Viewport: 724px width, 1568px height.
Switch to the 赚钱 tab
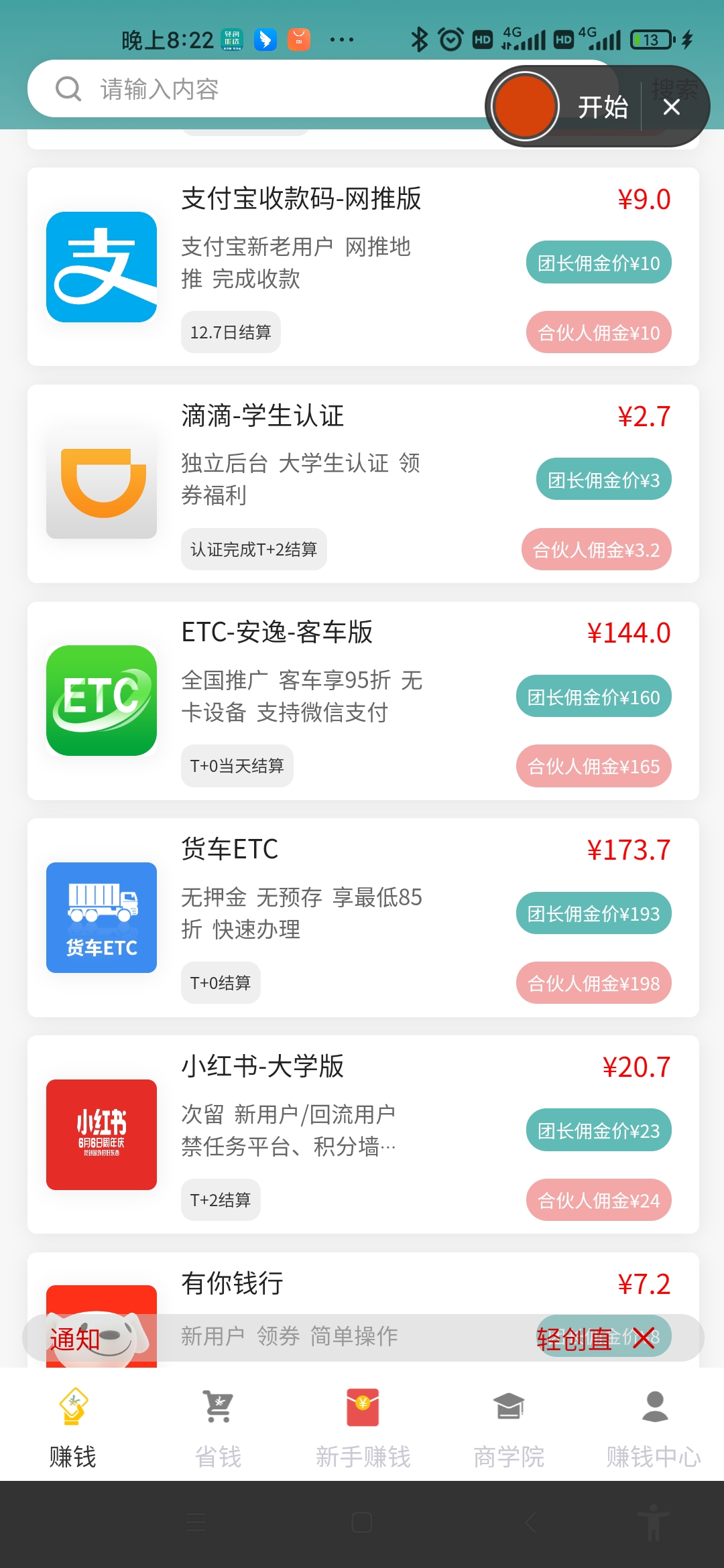pyautogui.click(x=72, y=1427)
